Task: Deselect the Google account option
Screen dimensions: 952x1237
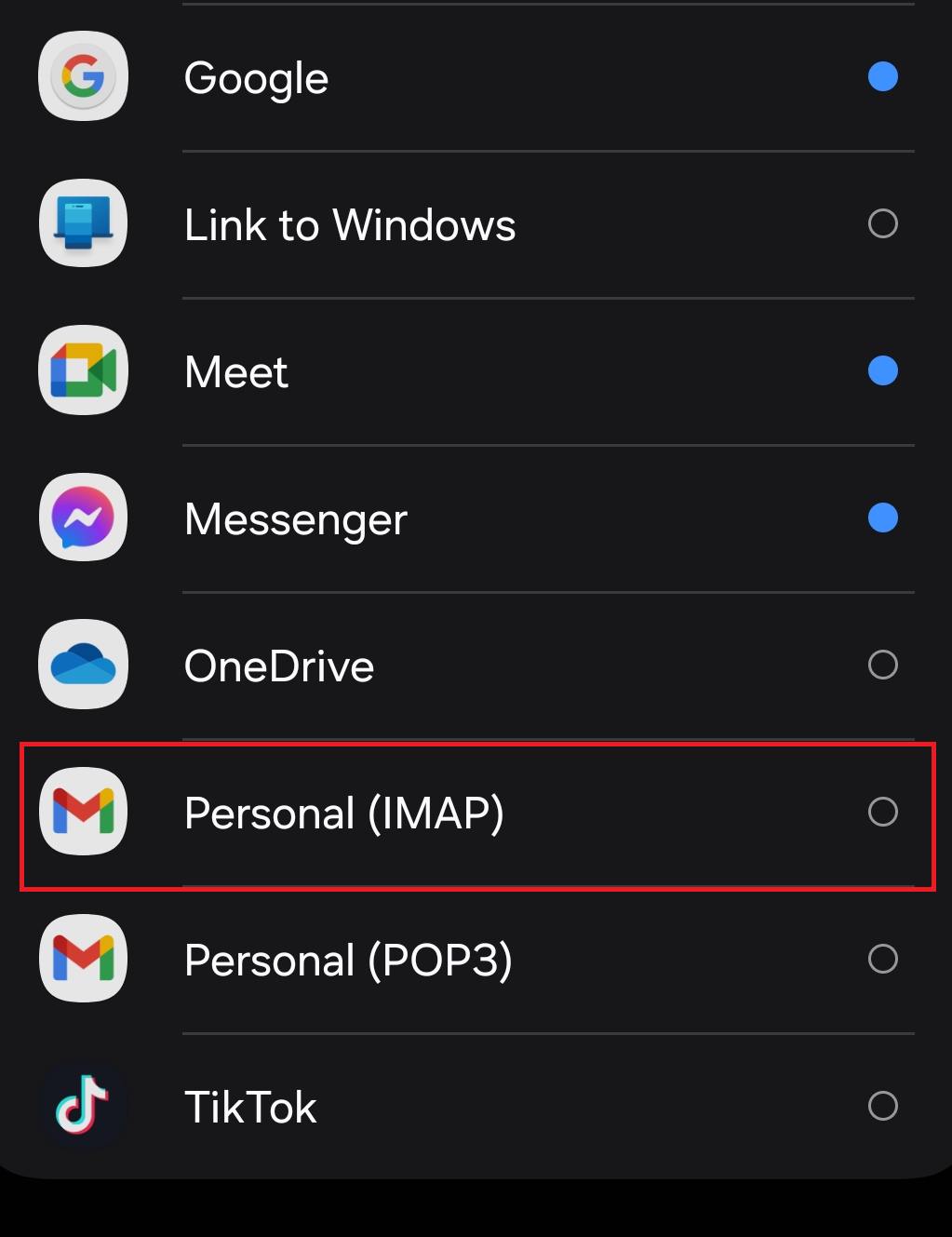Action: (882, 76)
